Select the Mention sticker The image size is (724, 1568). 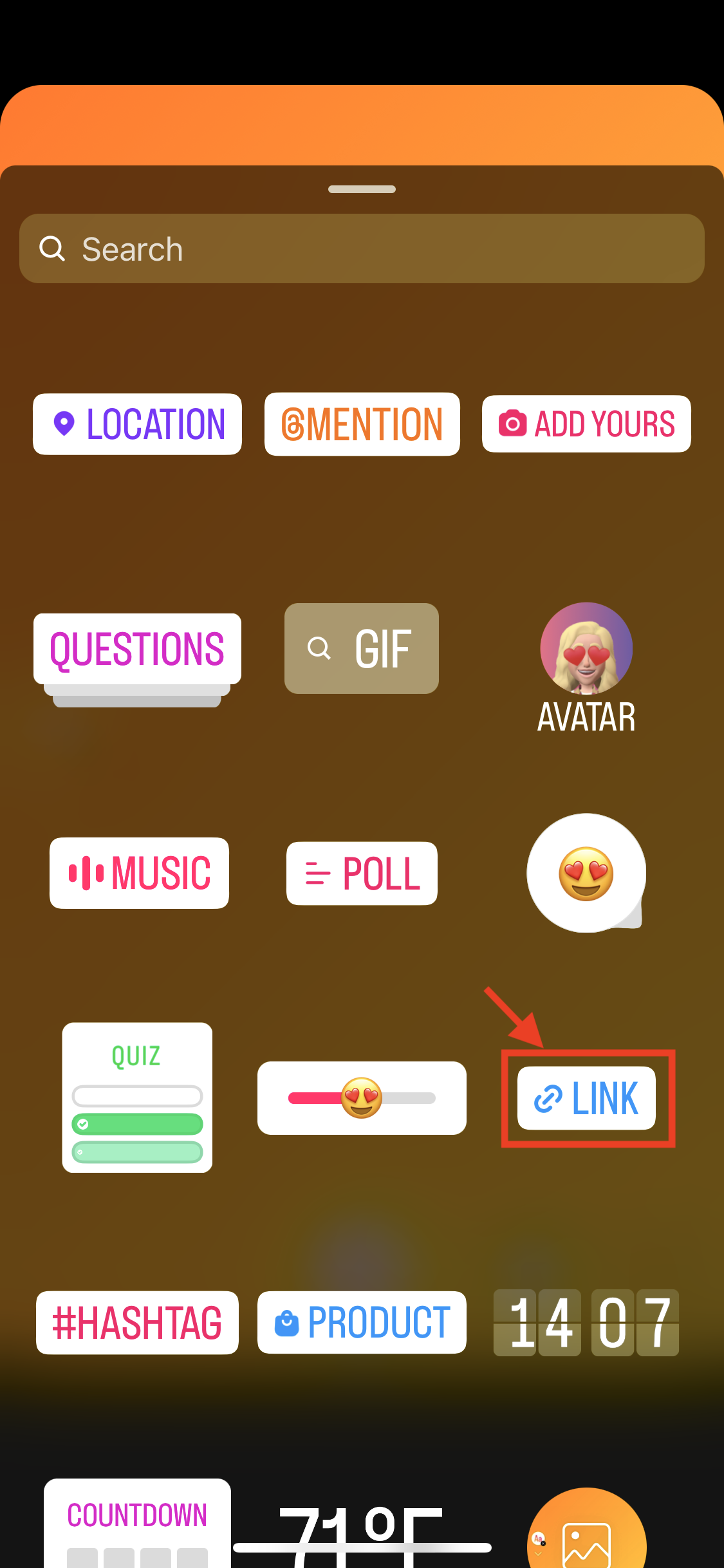362,424
